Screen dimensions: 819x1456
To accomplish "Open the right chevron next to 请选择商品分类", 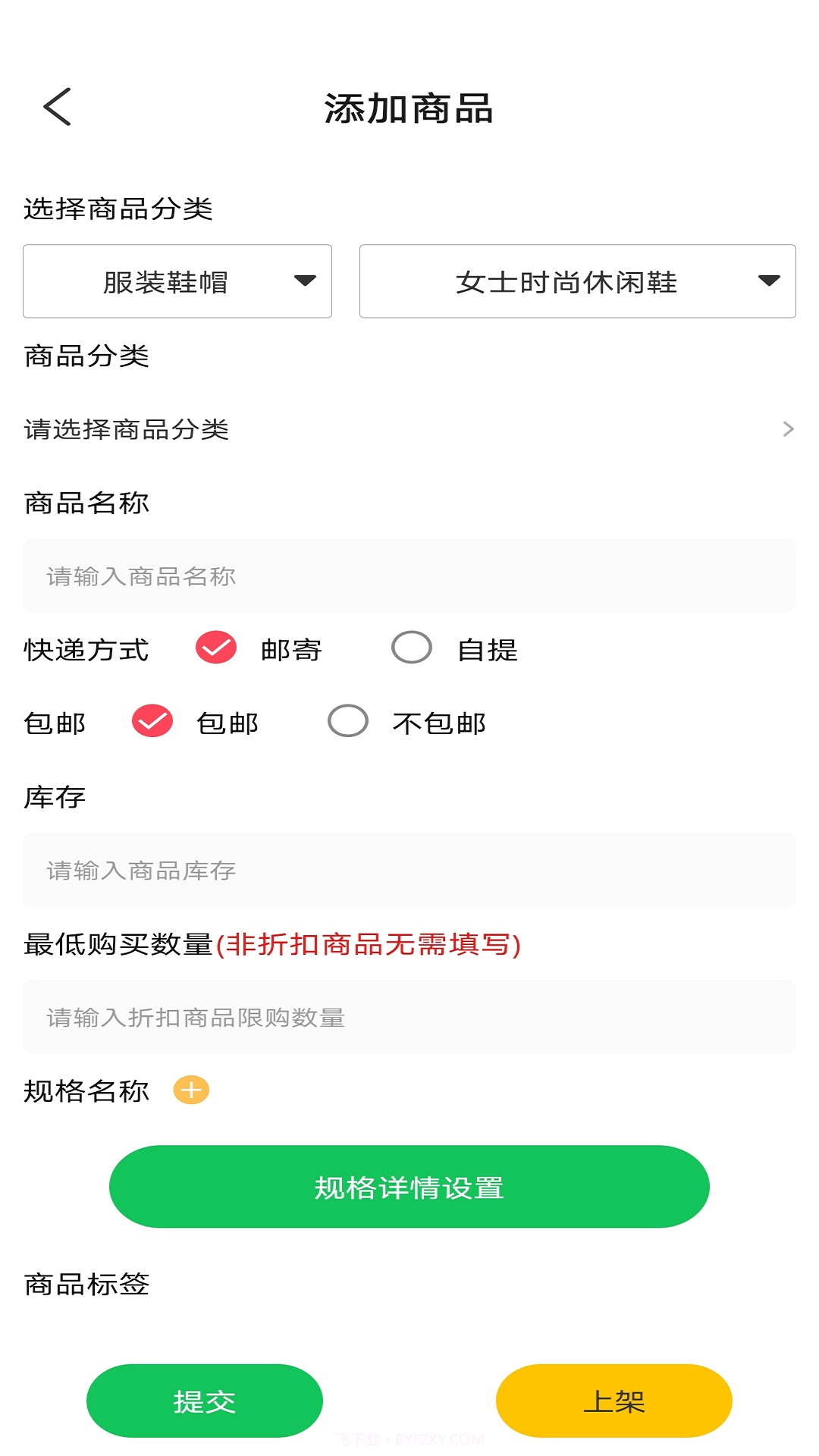I will [786, 429].
